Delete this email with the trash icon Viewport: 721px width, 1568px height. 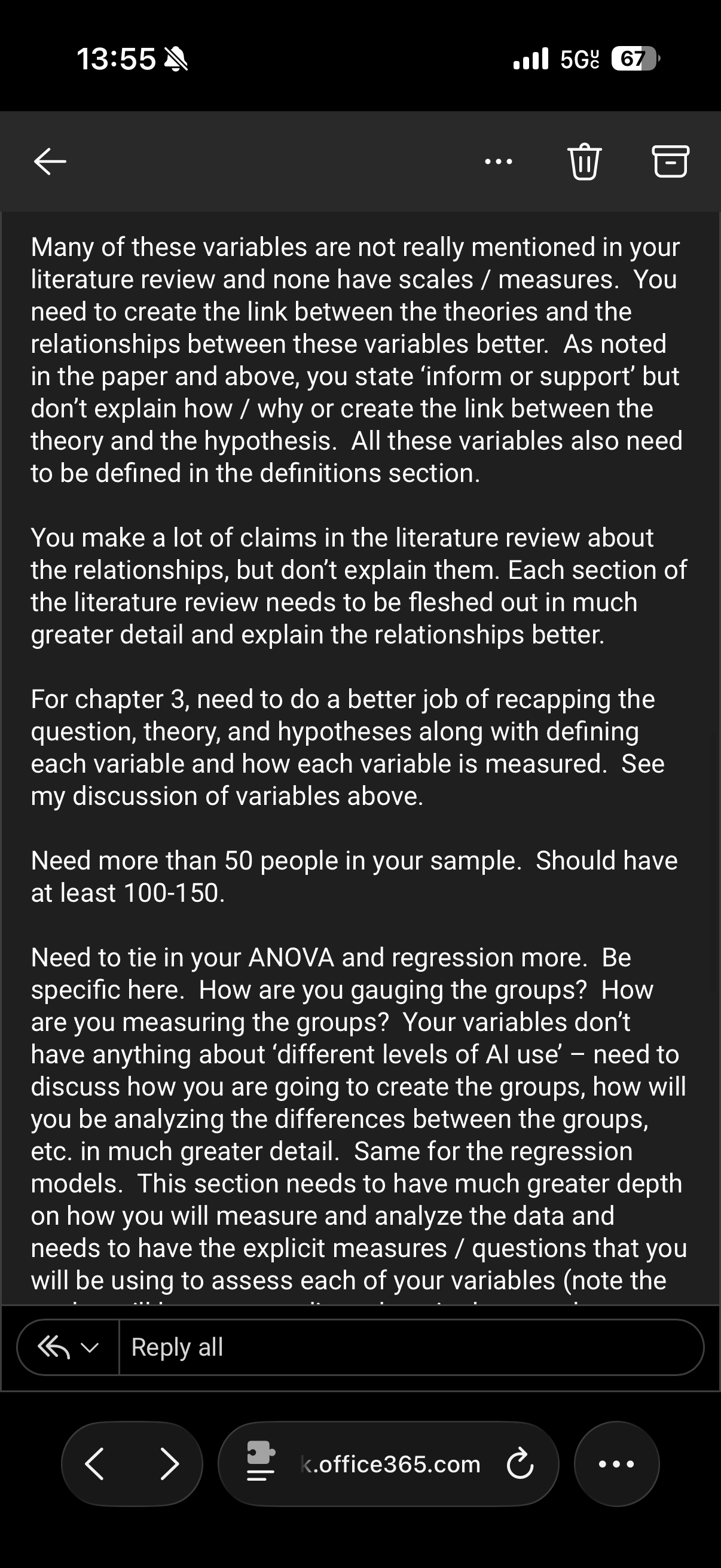click(584, 161)
